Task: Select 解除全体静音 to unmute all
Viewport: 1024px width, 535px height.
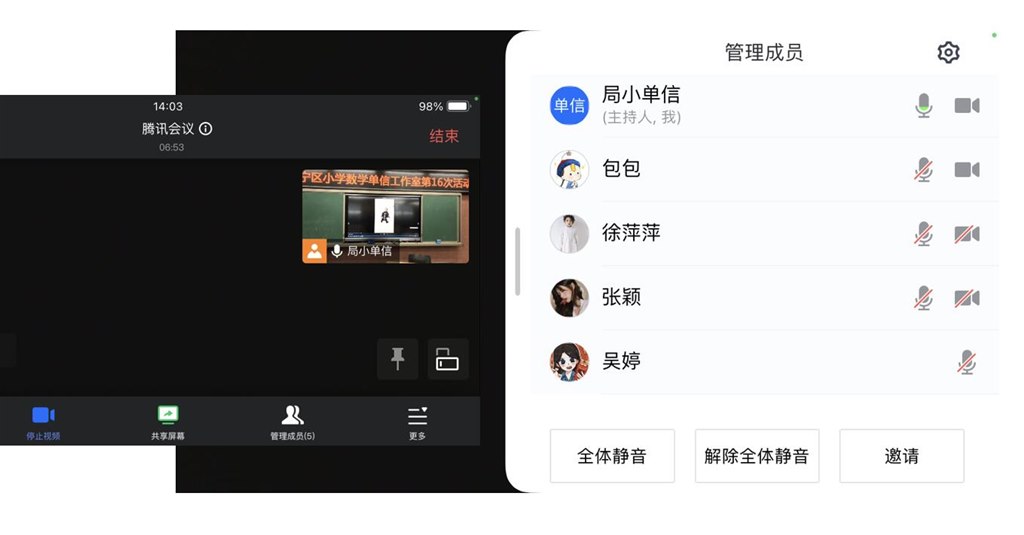Action: [x=757, y=456]
